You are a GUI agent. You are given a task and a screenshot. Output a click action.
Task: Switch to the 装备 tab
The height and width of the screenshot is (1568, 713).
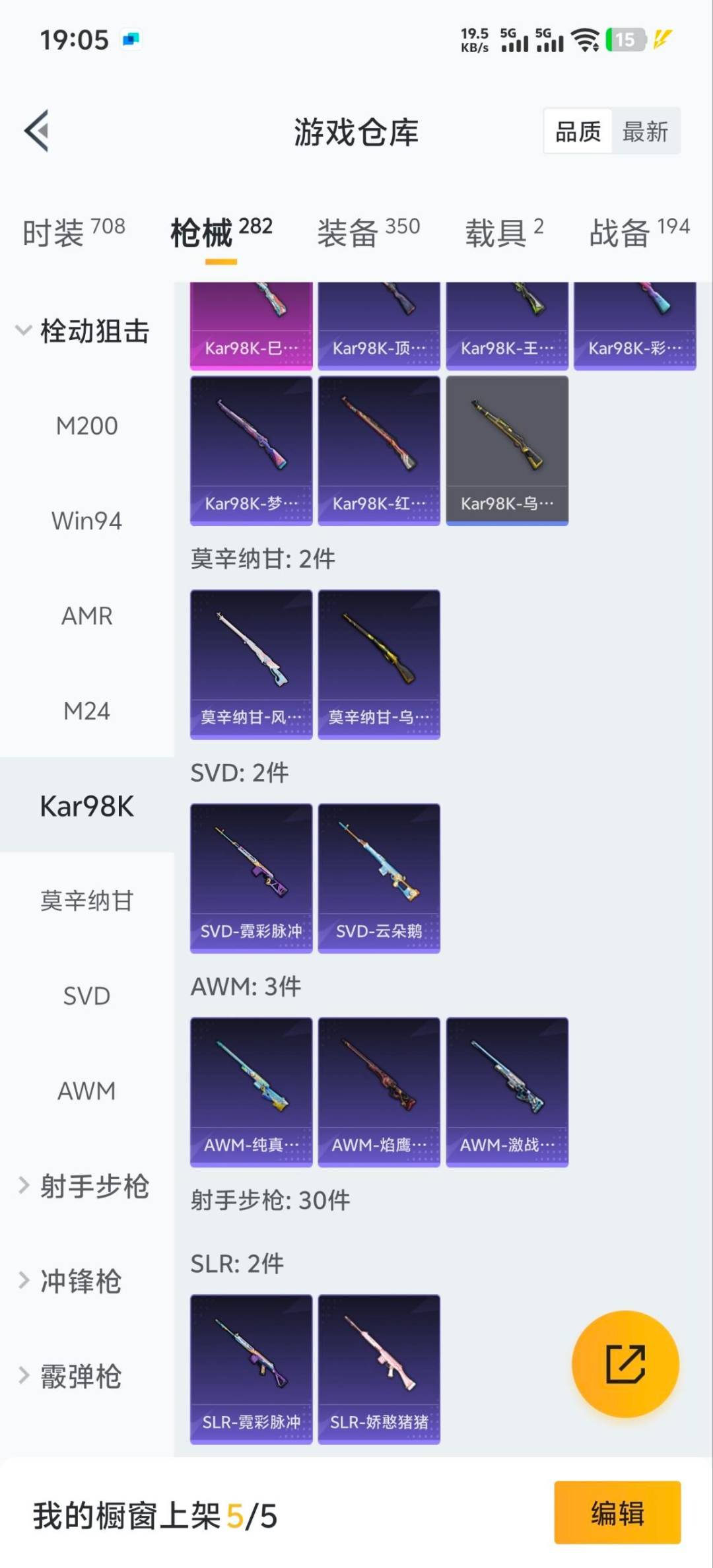pos(368,232)
